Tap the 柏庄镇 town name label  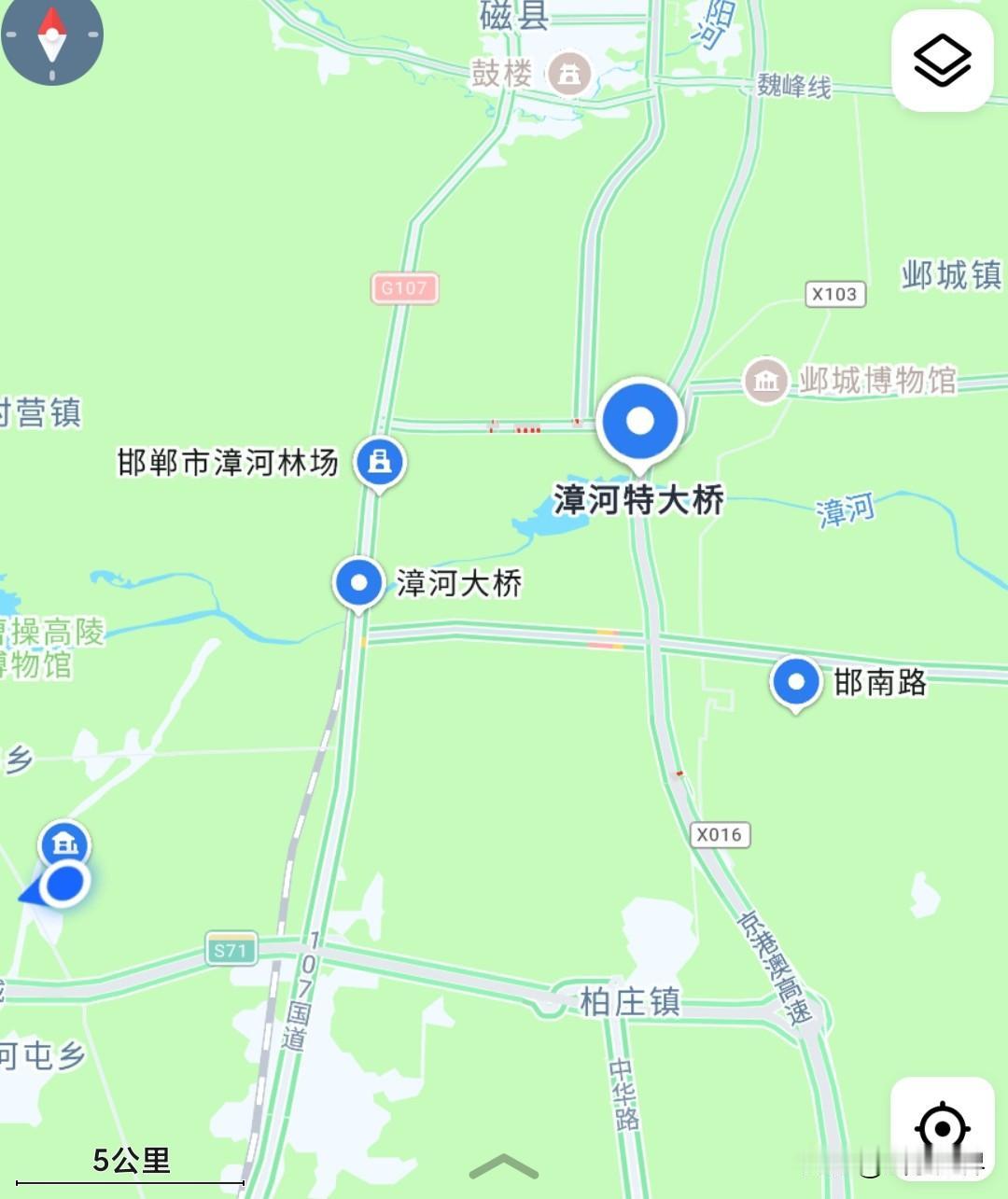point(629,1000)
